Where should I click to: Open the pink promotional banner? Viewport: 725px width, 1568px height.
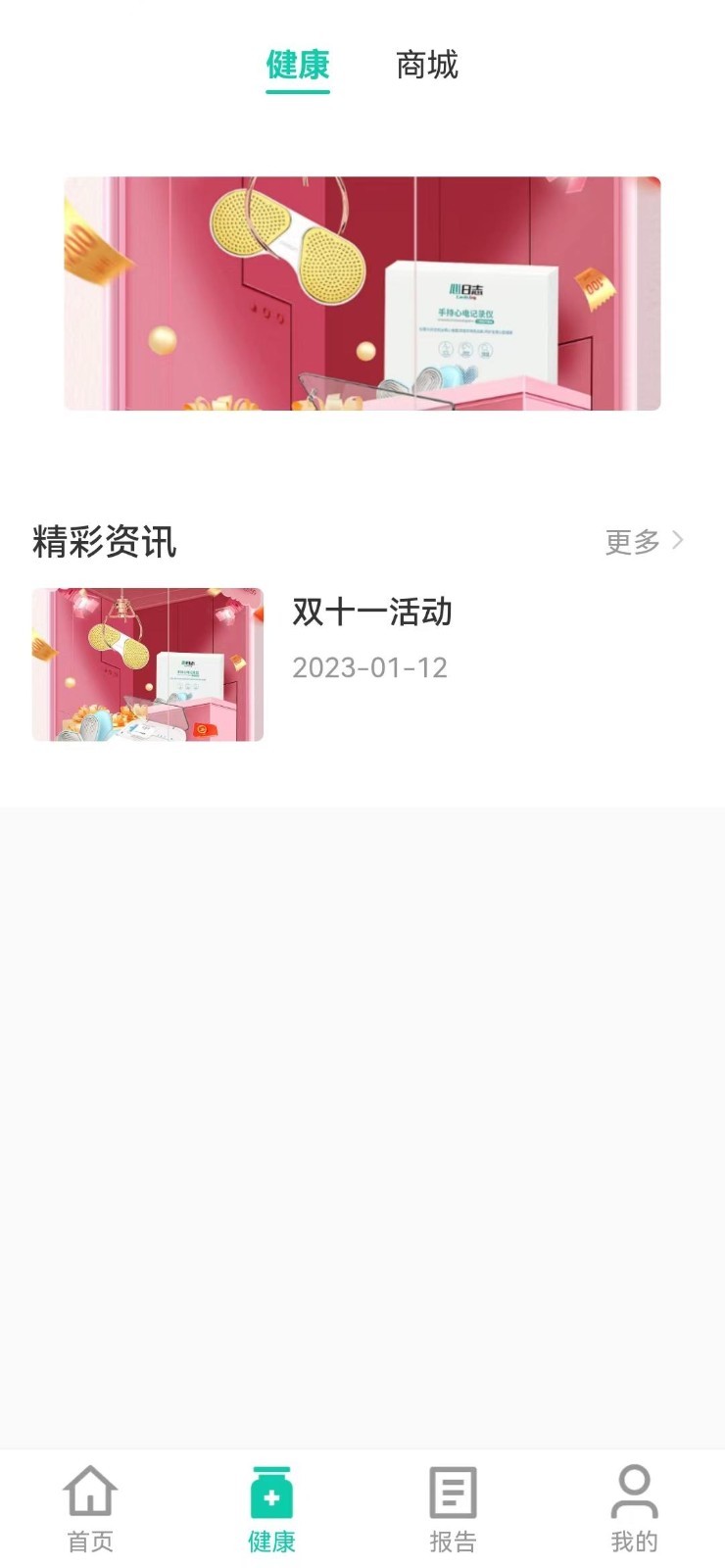tap(362, 293)
